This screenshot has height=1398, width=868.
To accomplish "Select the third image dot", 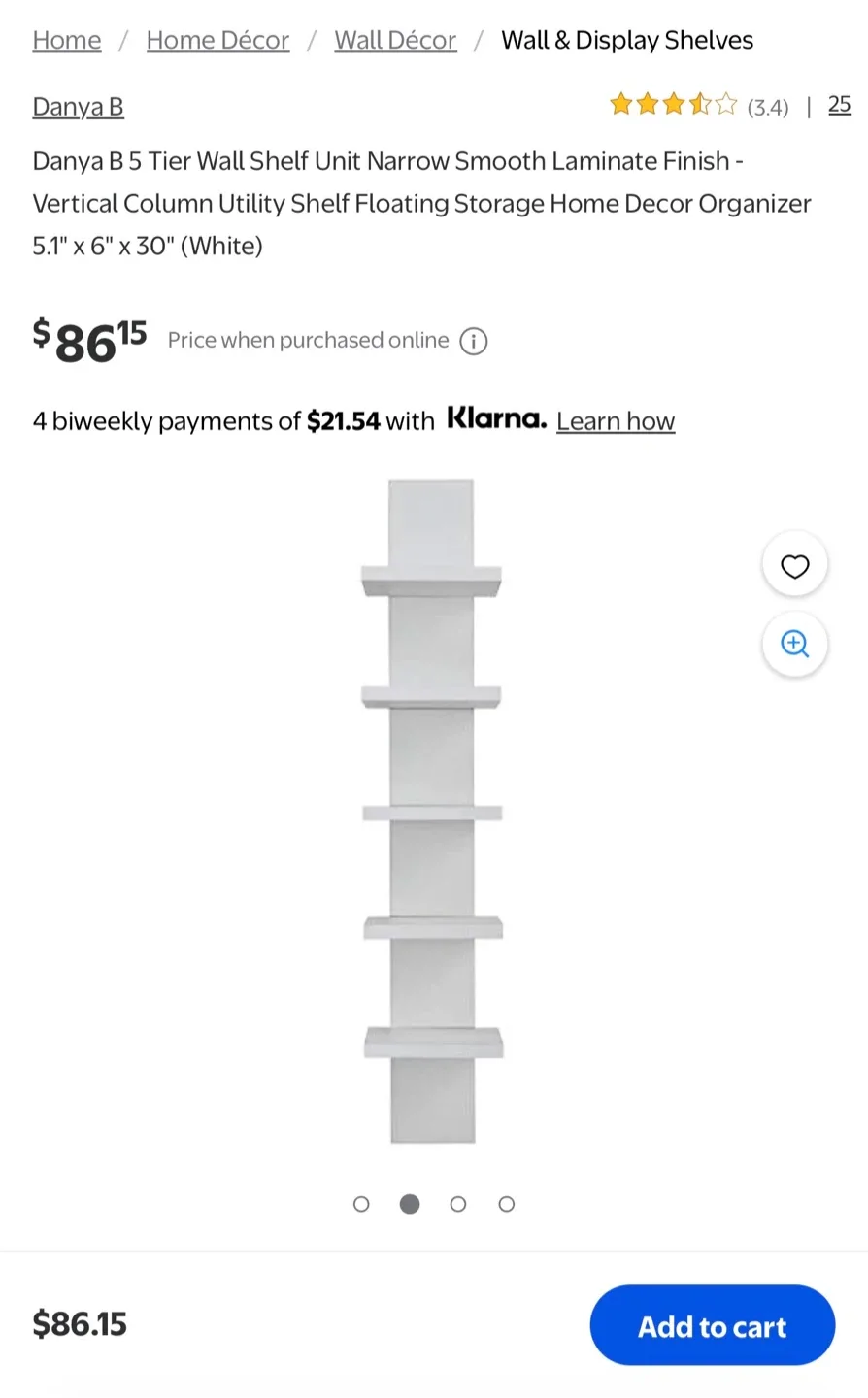I will coord(458,1204).
